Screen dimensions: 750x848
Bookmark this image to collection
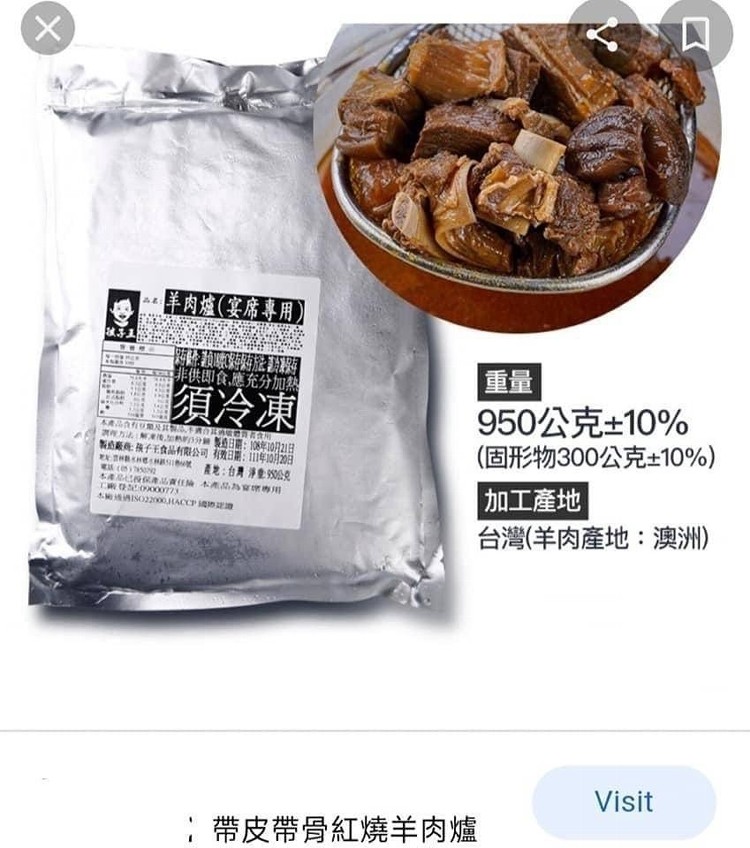coord(695,35)
